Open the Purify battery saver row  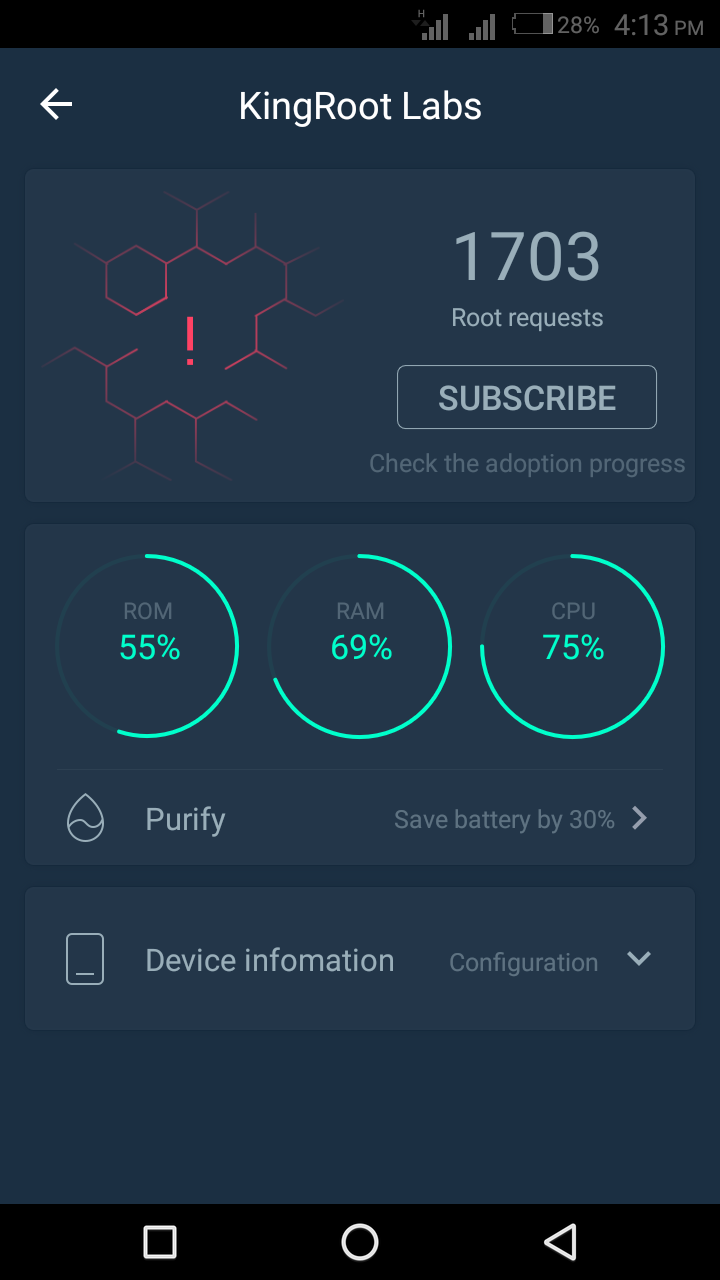click(360, 819)
